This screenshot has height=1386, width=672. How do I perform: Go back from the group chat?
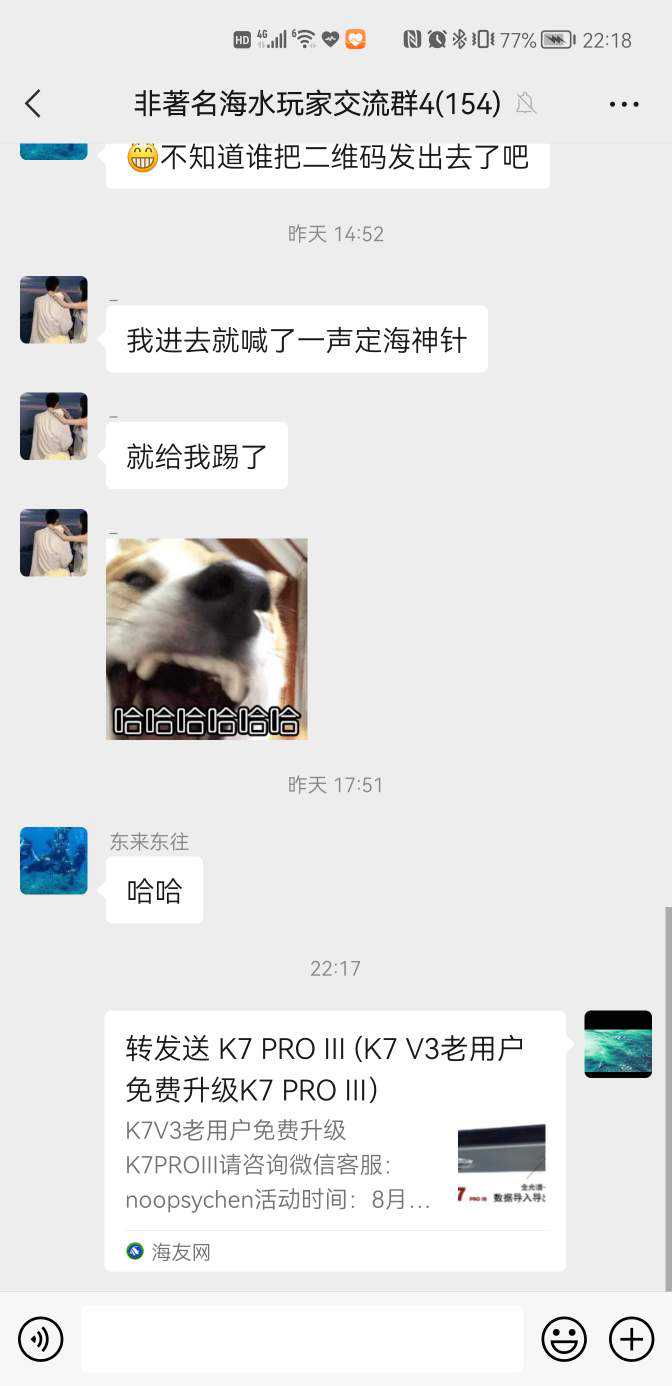point(33,103)
